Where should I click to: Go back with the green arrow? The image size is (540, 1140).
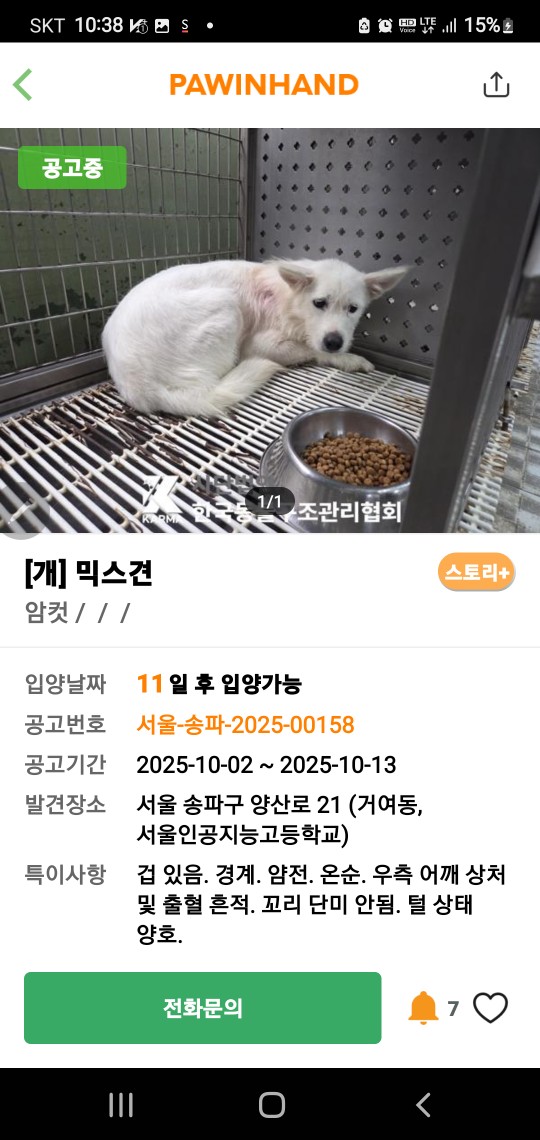tap(23, 85)
